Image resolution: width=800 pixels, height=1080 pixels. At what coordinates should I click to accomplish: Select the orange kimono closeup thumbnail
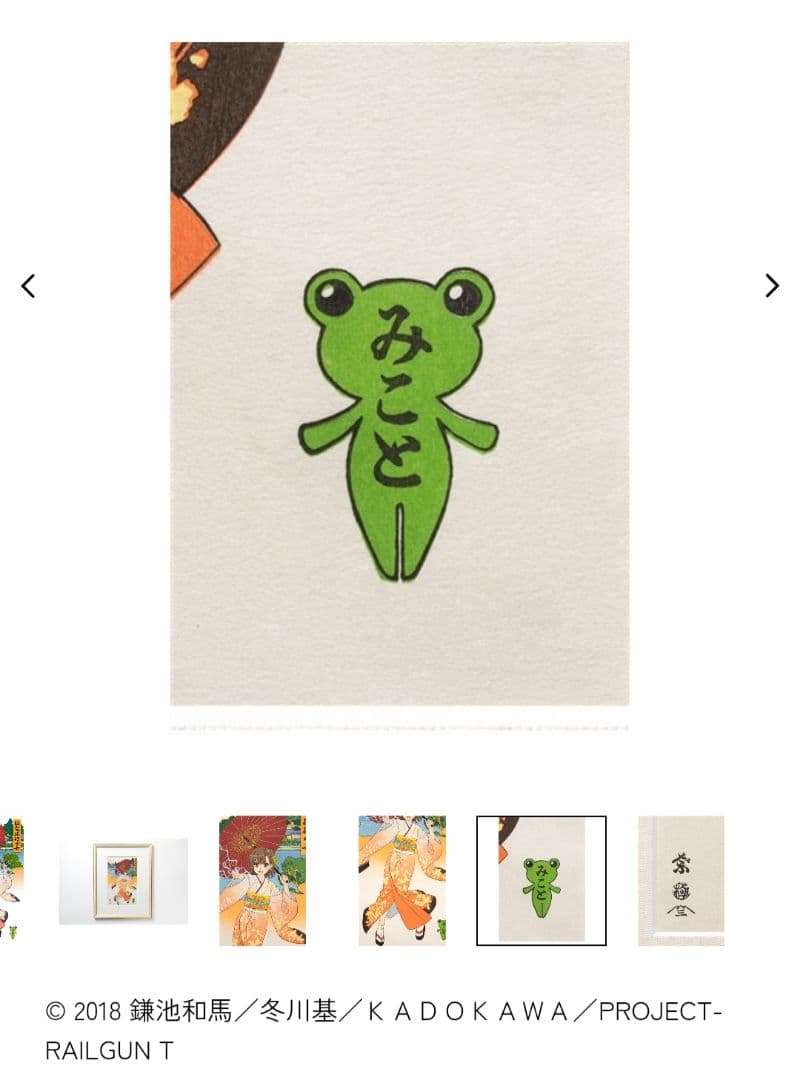pyautogui.click(x=402, y=881)
